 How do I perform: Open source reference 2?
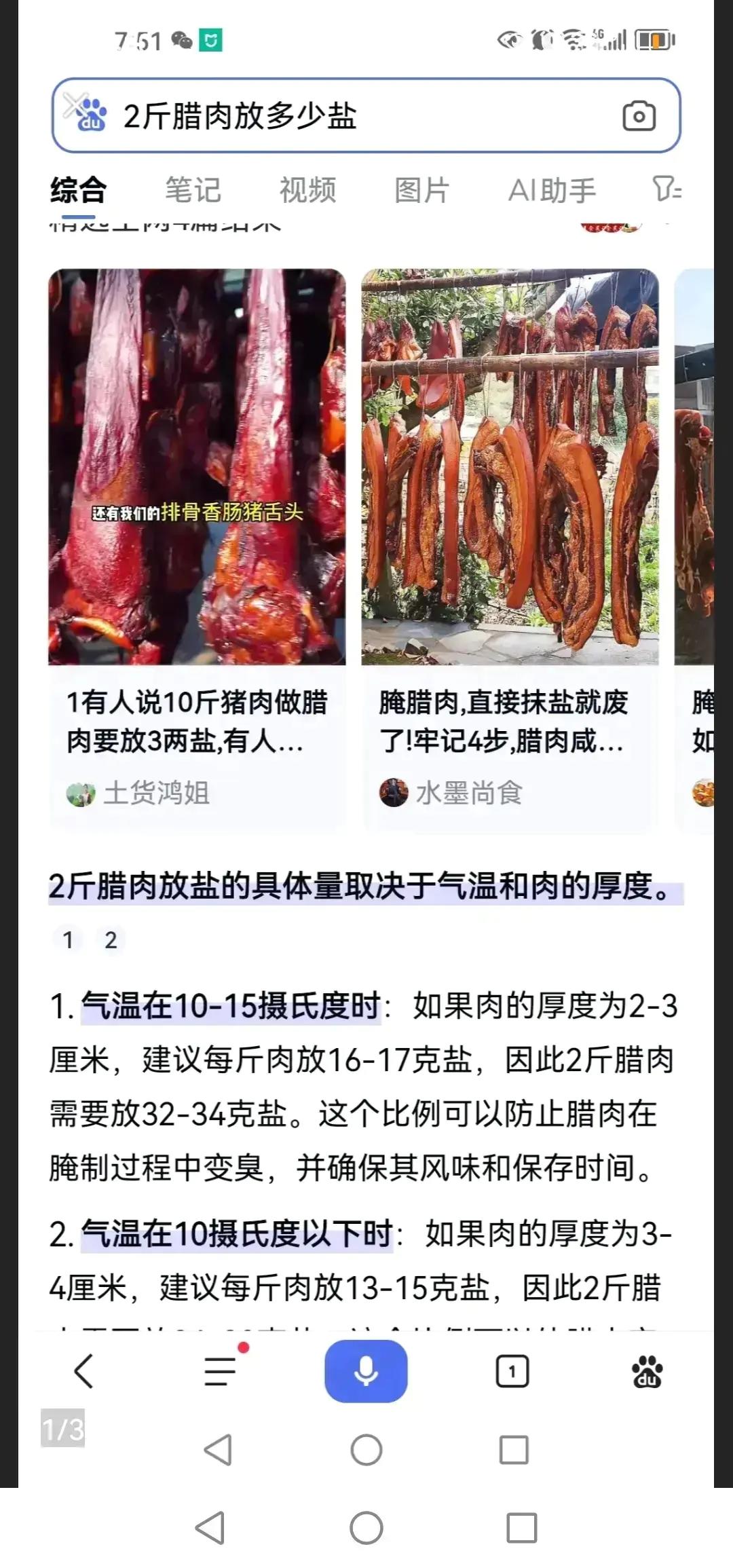111,940
